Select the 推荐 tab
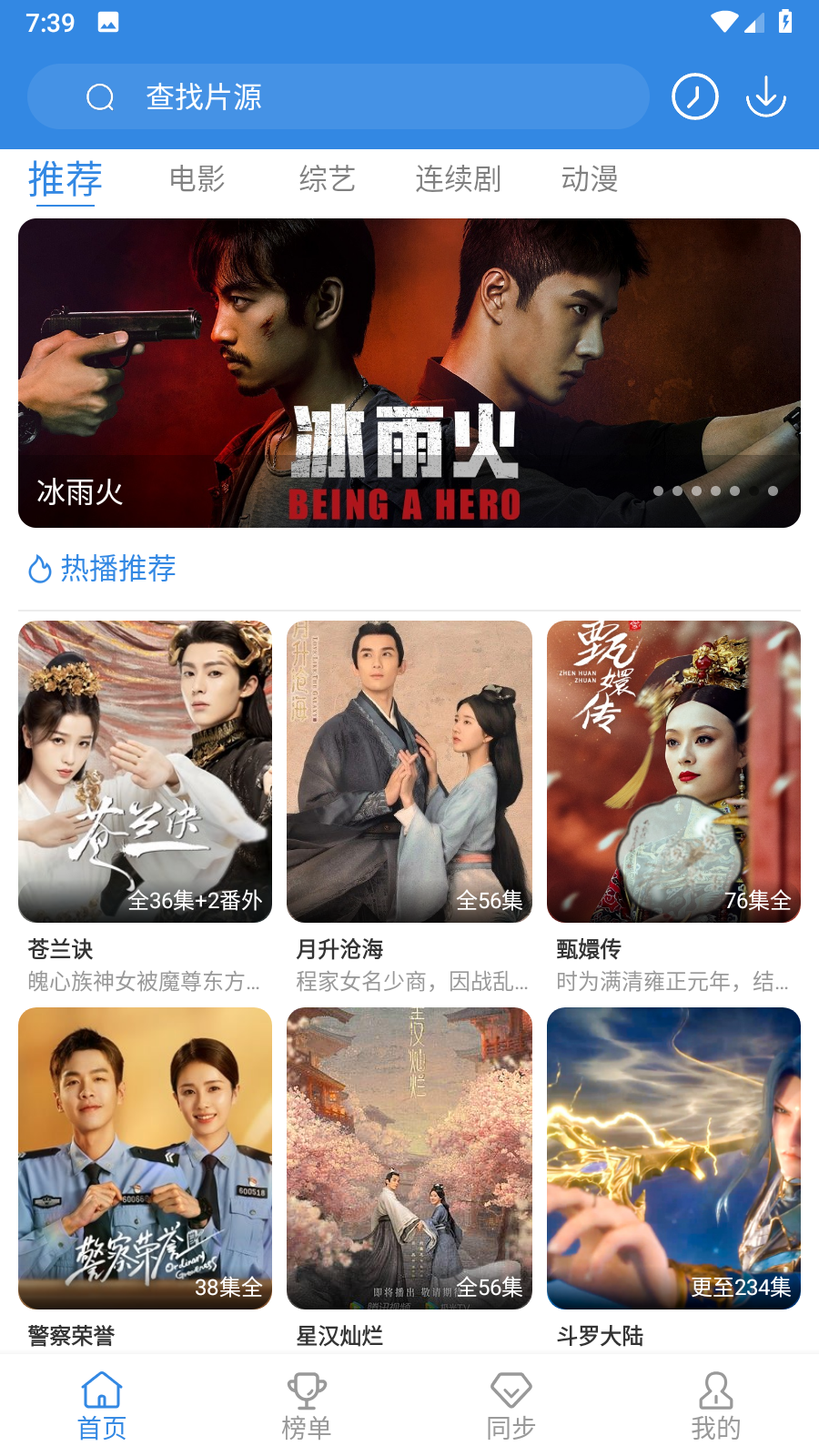 click(65, 179)
